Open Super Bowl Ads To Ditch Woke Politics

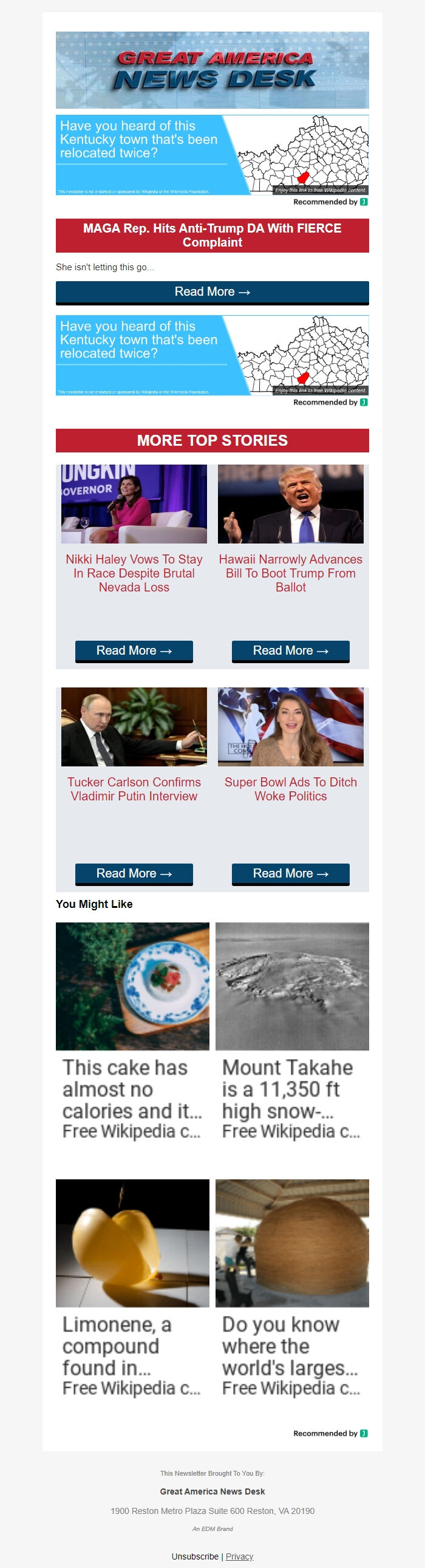point(290,789)
